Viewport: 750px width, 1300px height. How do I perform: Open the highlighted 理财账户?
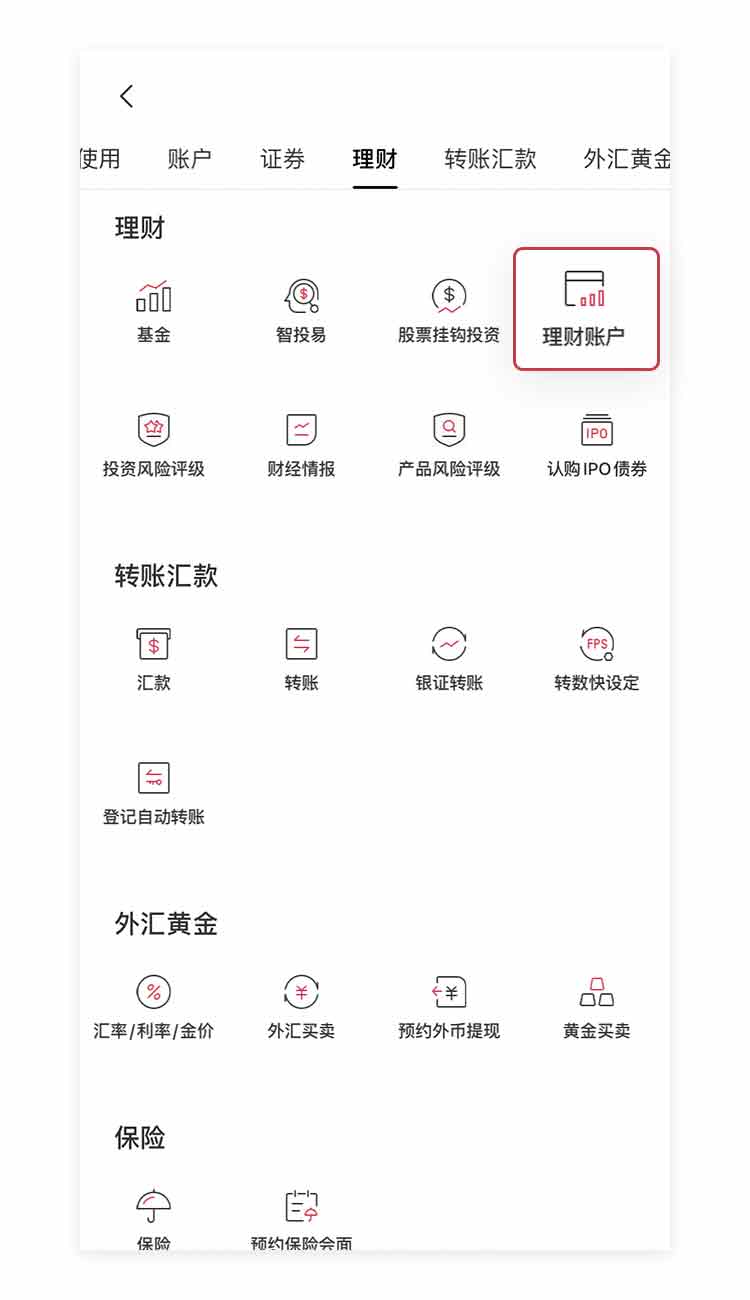click(x=586, y=309)
